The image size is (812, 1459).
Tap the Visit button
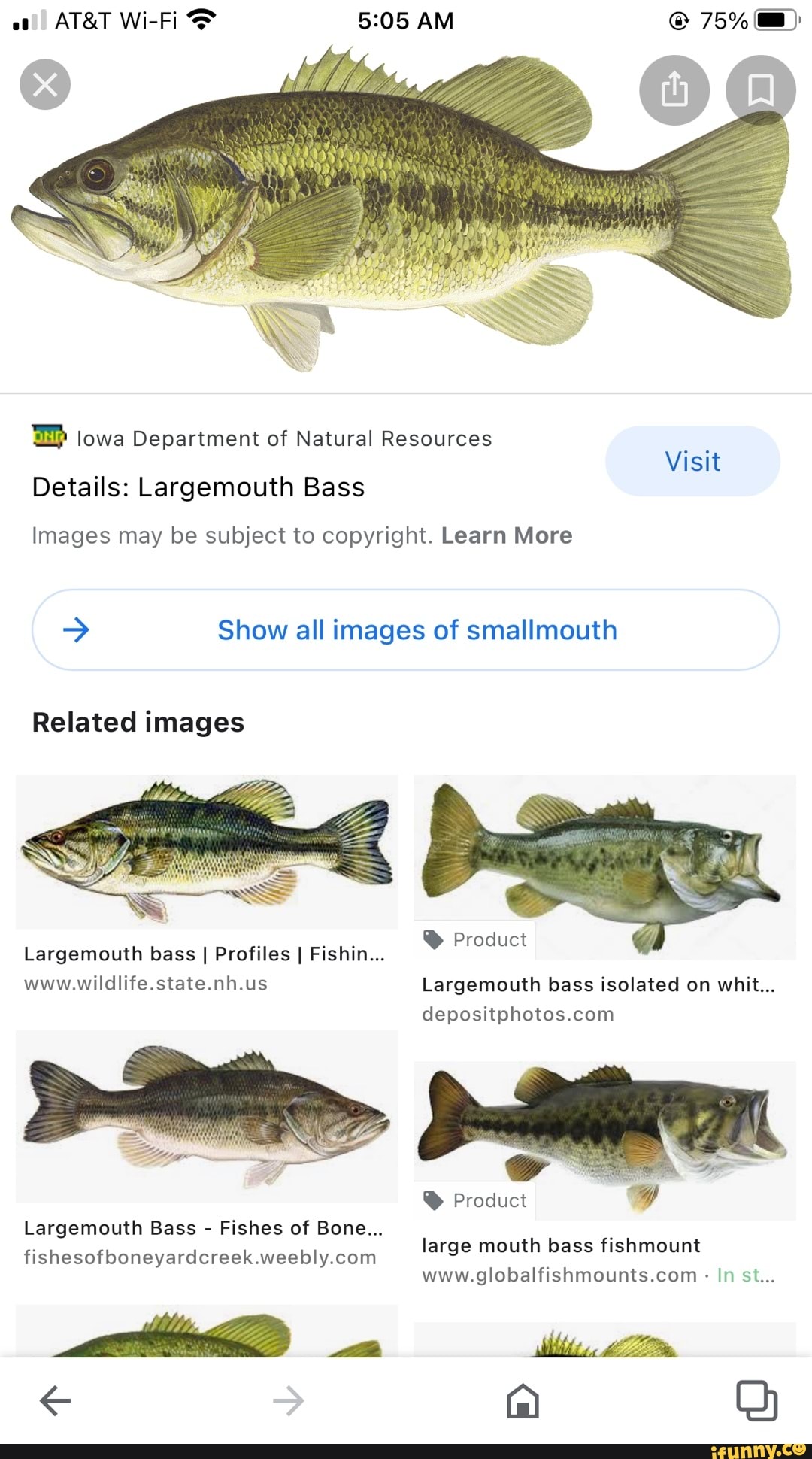tap(692, 461)
